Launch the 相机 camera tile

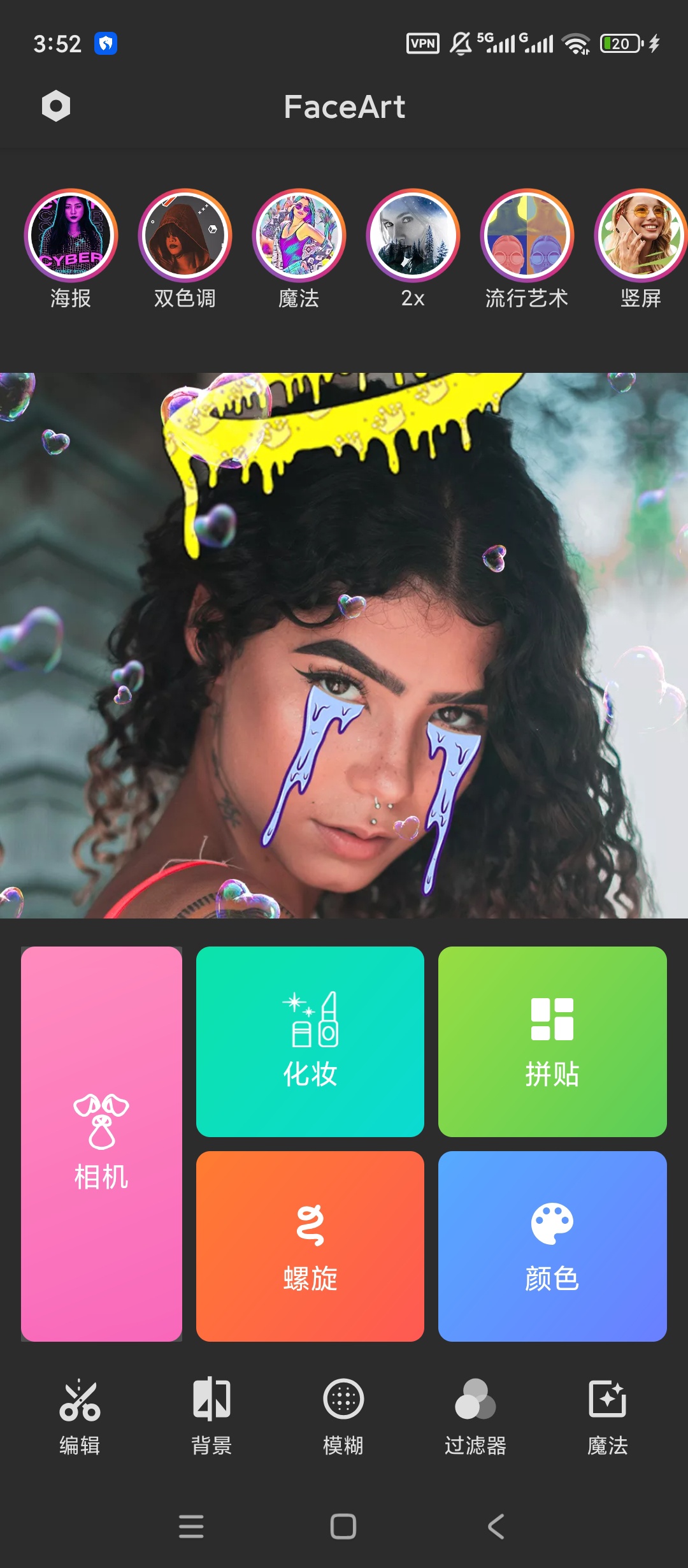tap(101, 1143)
